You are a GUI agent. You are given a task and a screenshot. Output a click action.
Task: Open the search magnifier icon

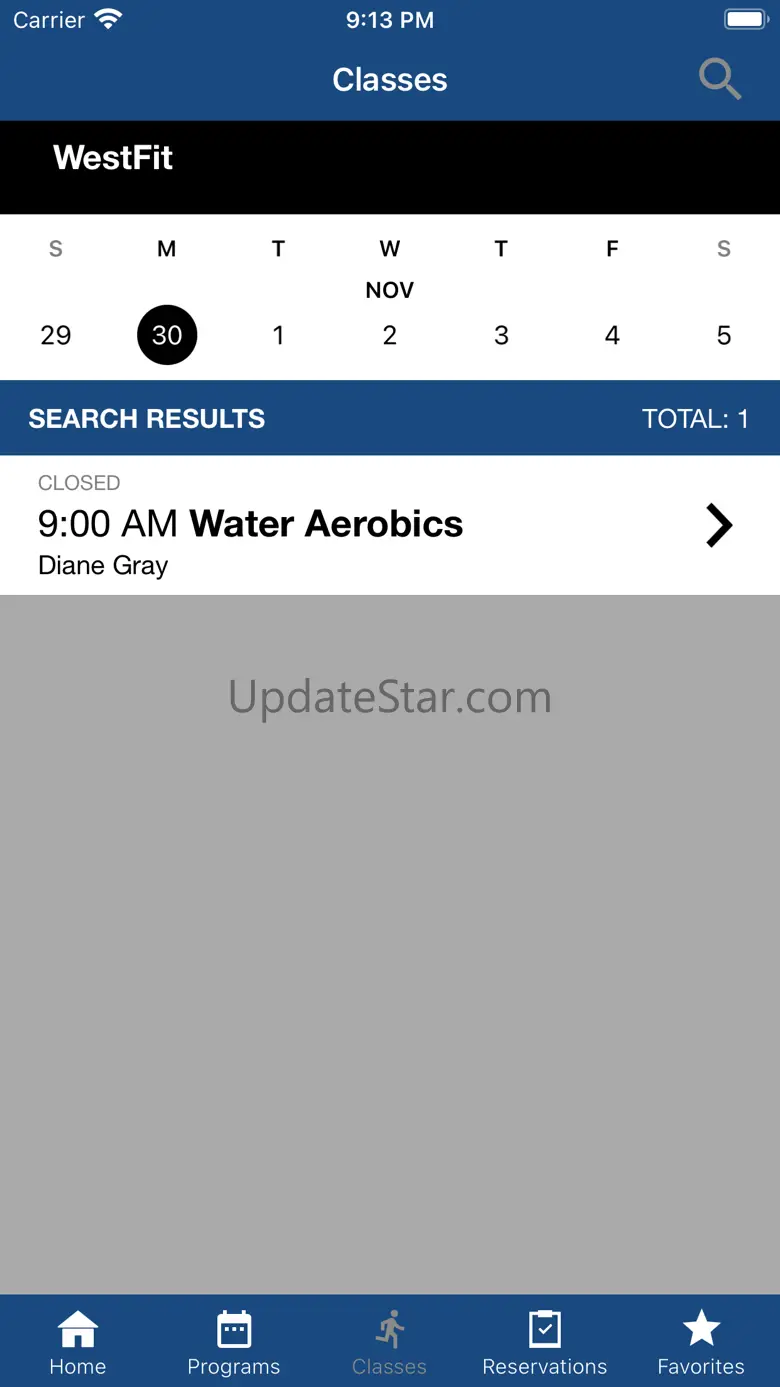click(x=719, y=79)
